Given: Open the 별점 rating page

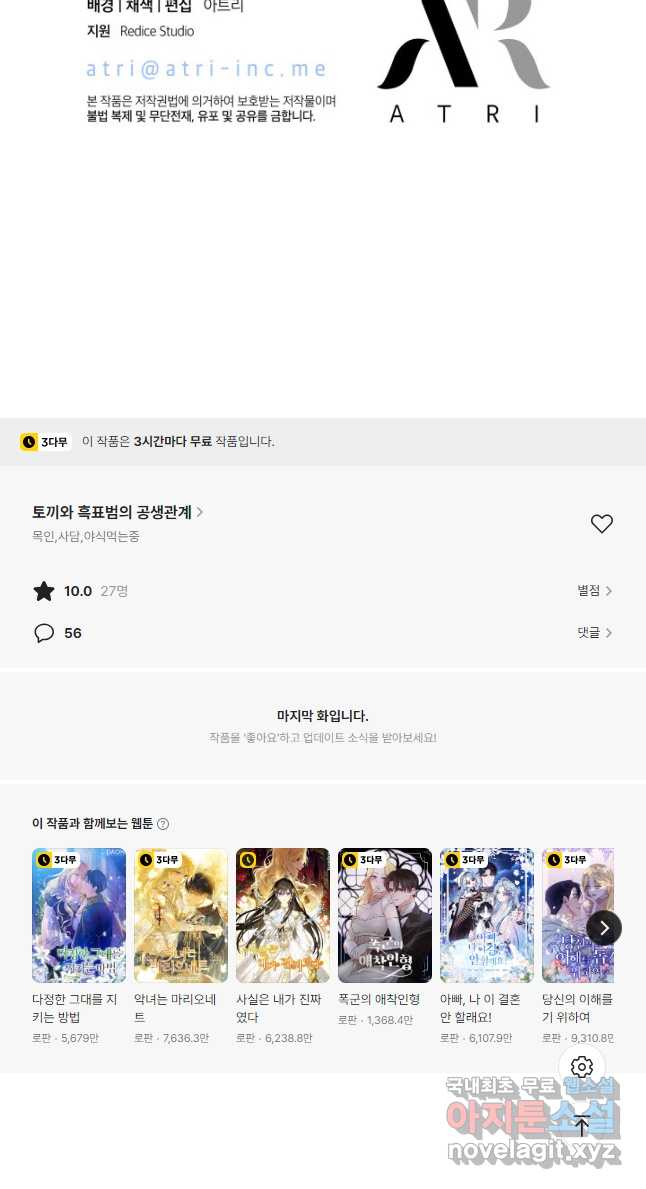Looking at the screenshot, I should tap(594, 591).
